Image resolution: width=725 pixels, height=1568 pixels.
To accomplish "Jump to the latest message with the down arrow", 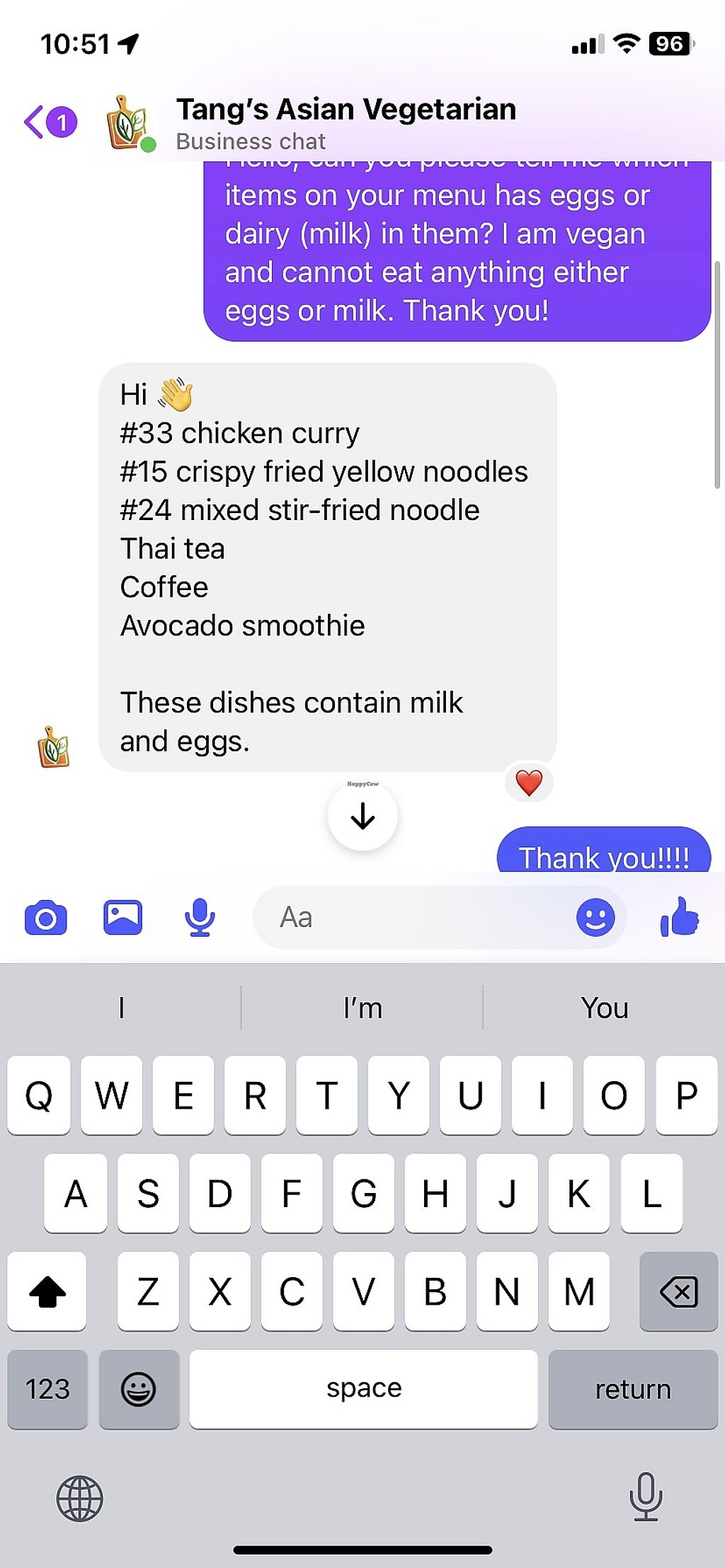I will (x=362, y=816).
